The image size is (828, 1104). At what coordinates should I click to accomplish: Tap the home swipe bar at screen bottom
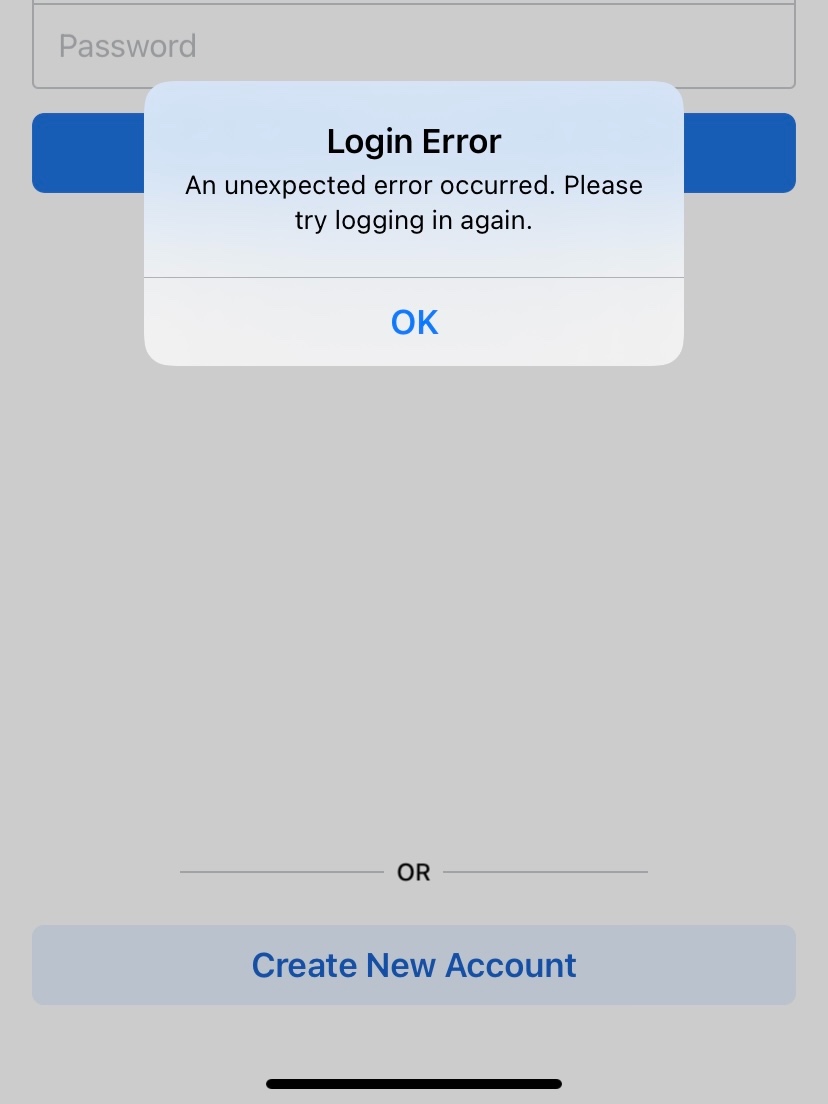(414, 1083)
